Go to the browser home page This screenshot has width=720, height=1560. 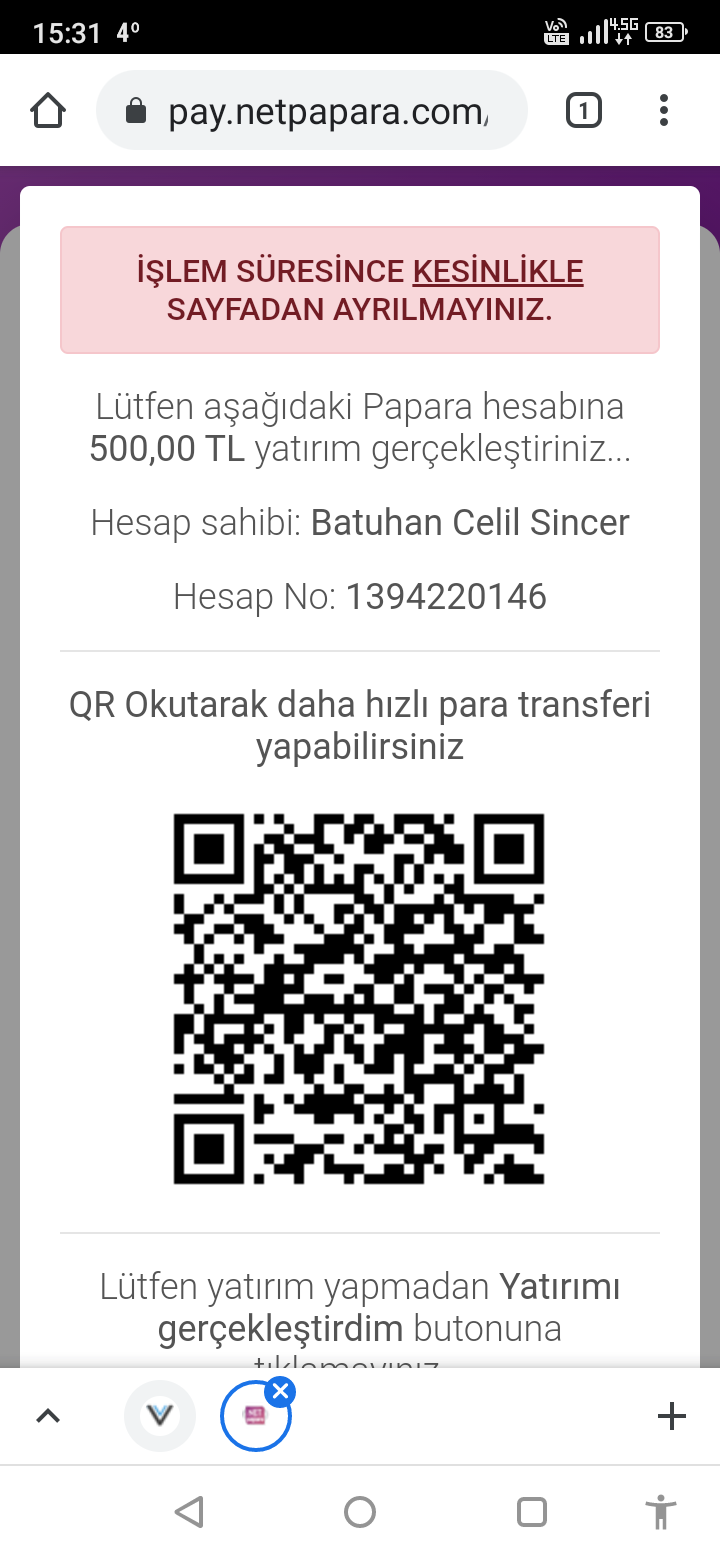click(48, 111)
